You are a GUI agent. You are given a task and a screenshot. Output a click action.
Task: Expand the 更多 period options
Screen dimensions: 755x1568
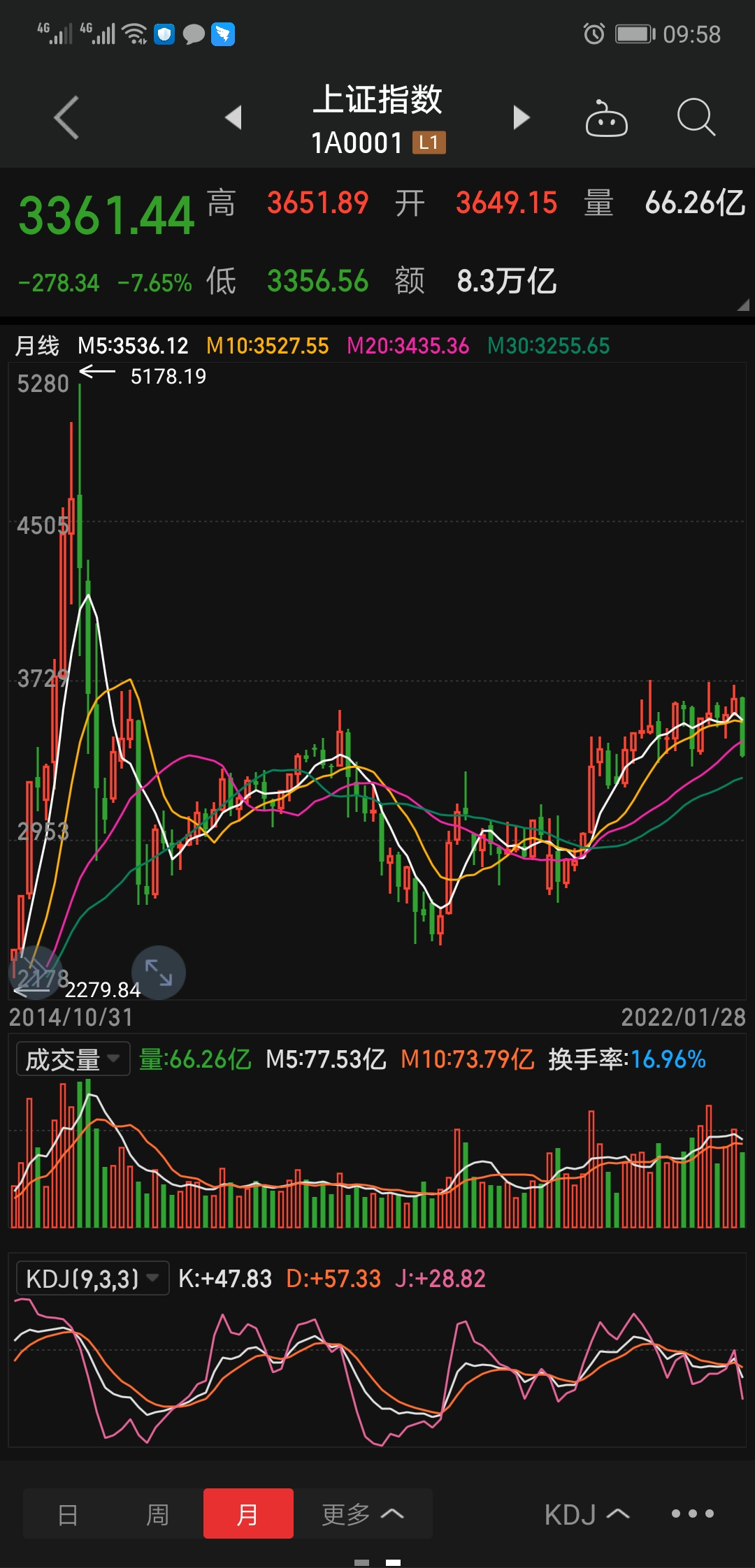click(362, 1514)
